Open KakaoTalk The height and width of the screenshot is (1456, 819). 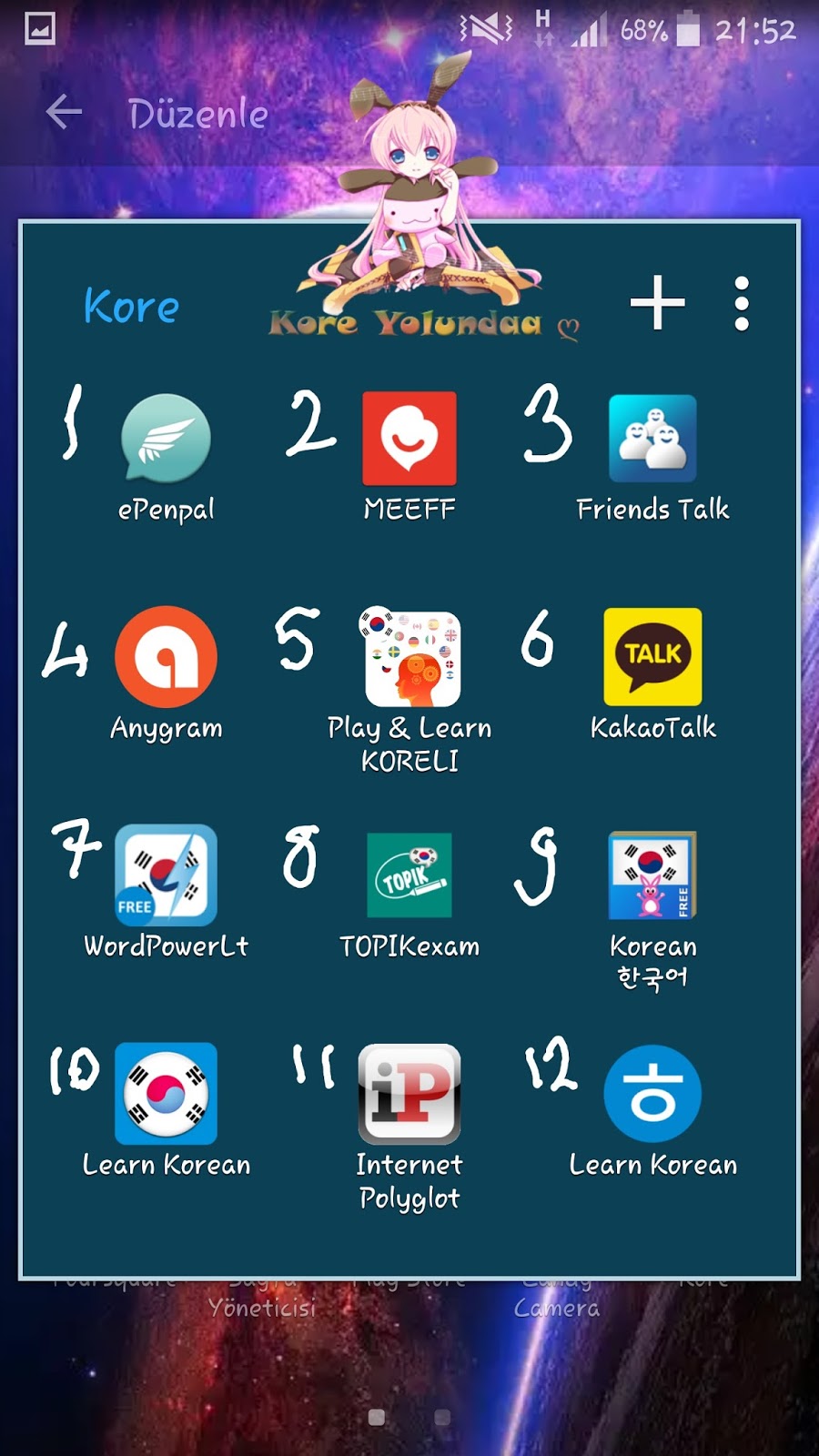652,657
